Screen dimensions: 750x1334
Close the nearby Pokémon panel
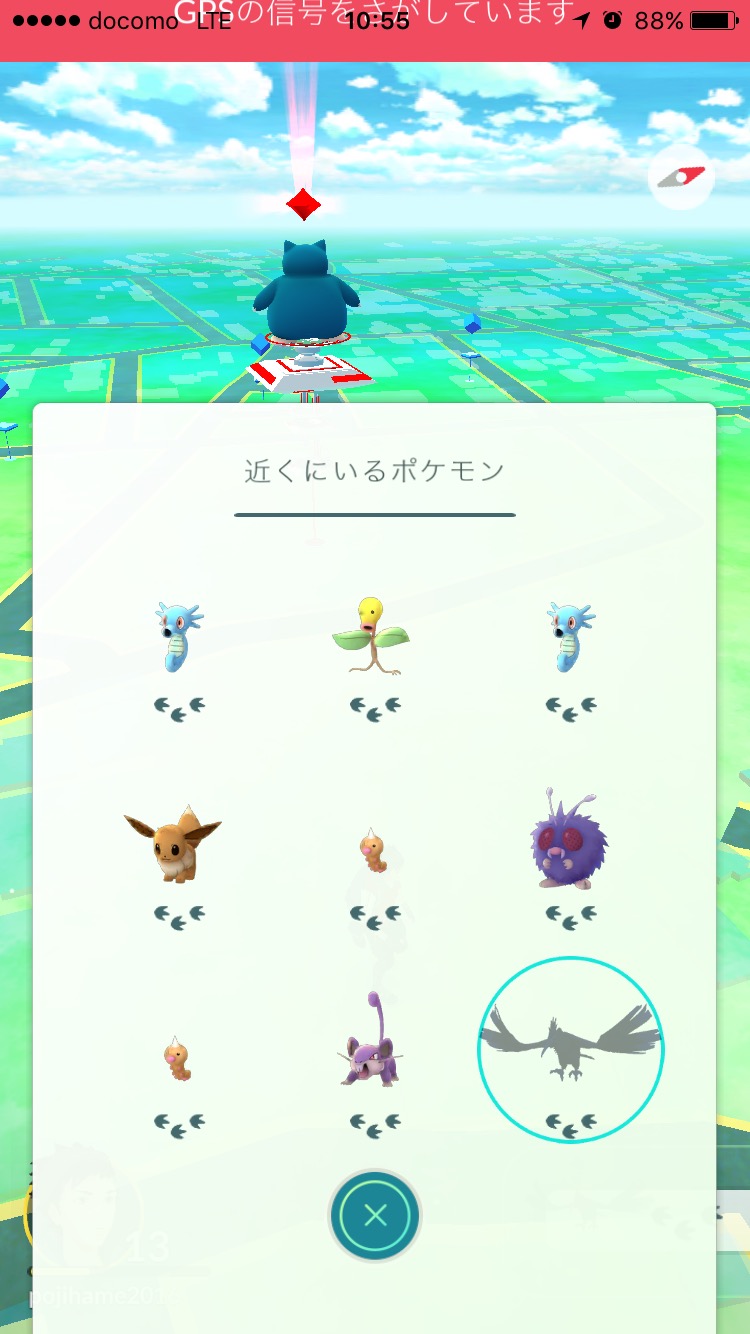[375, 1215]
